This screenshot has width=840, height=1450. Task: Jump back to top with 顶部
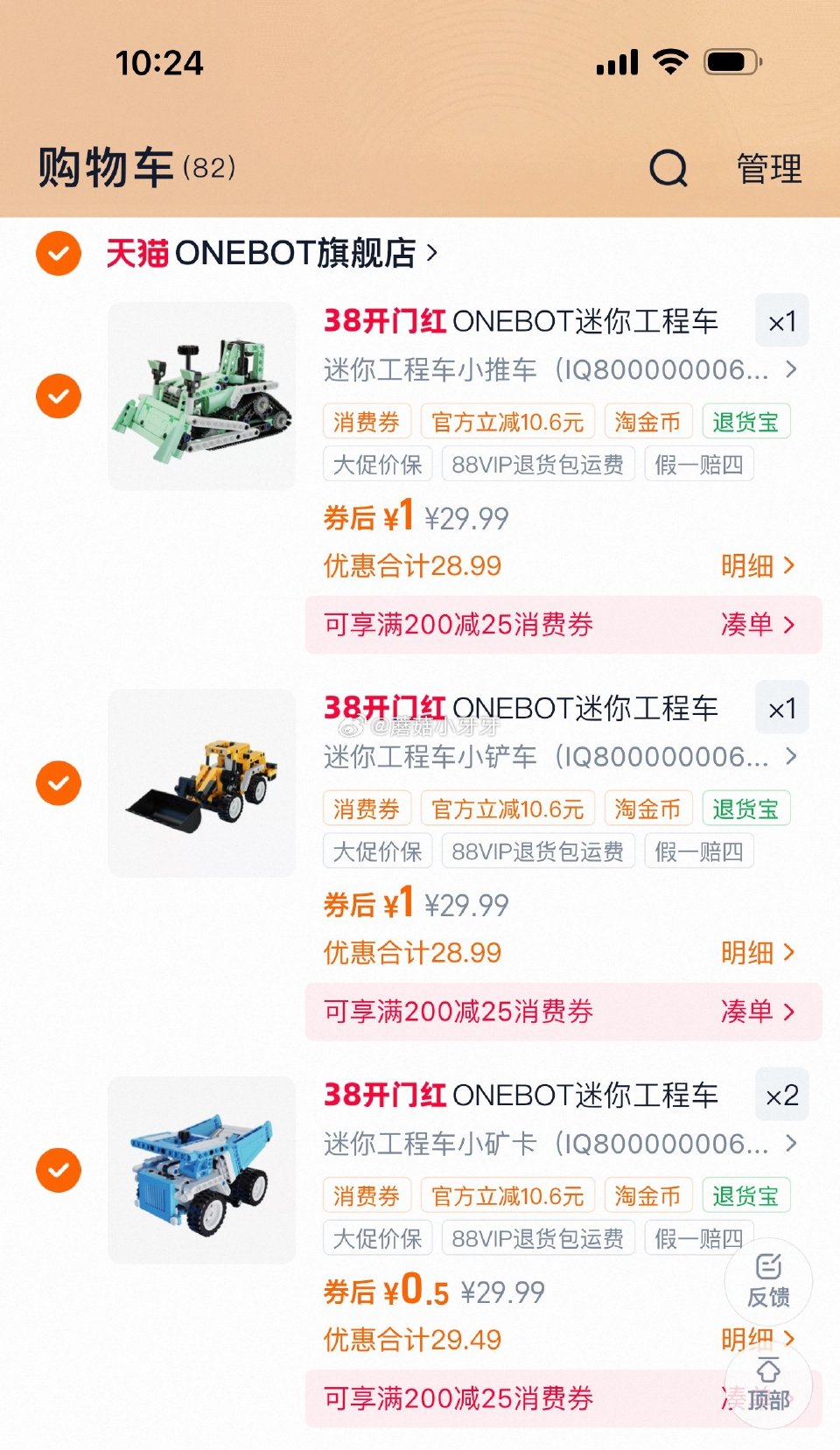(768, 1386)
